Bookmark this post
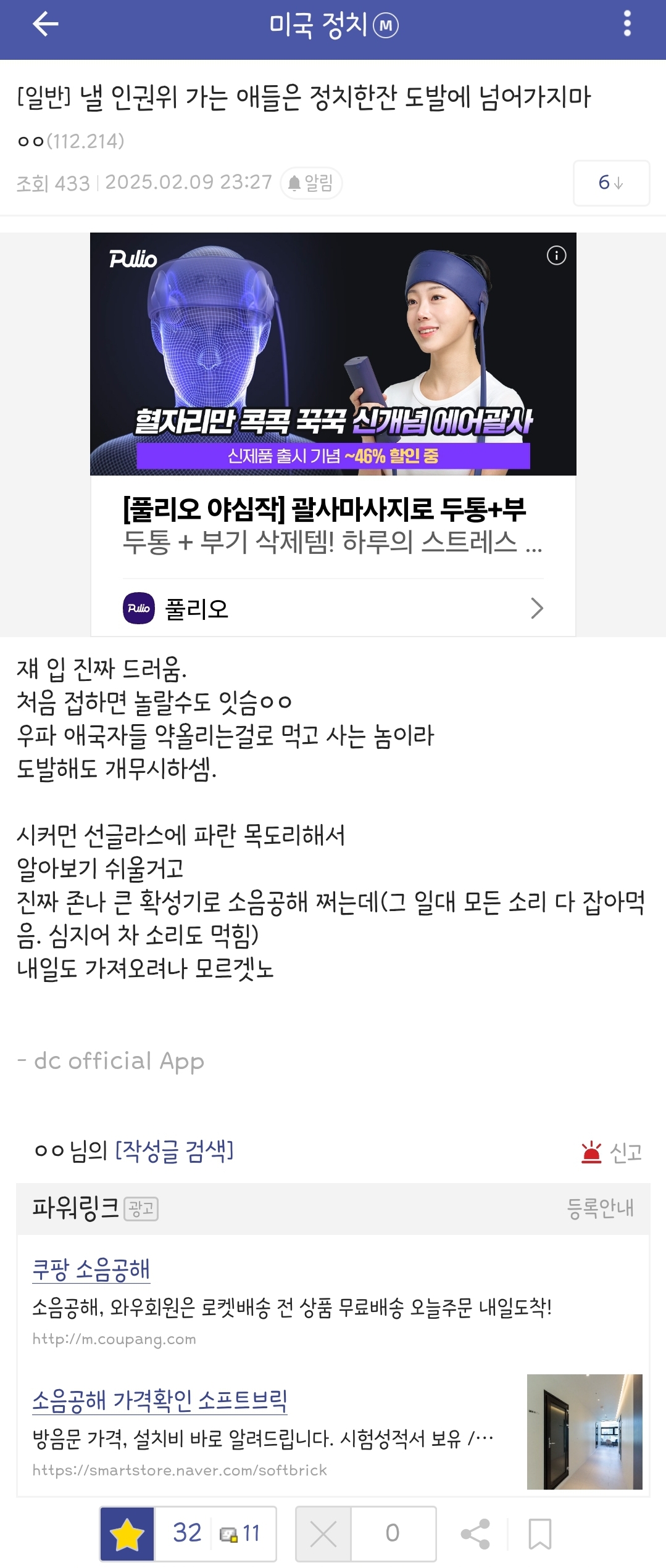 click(x=539, y=1533)
